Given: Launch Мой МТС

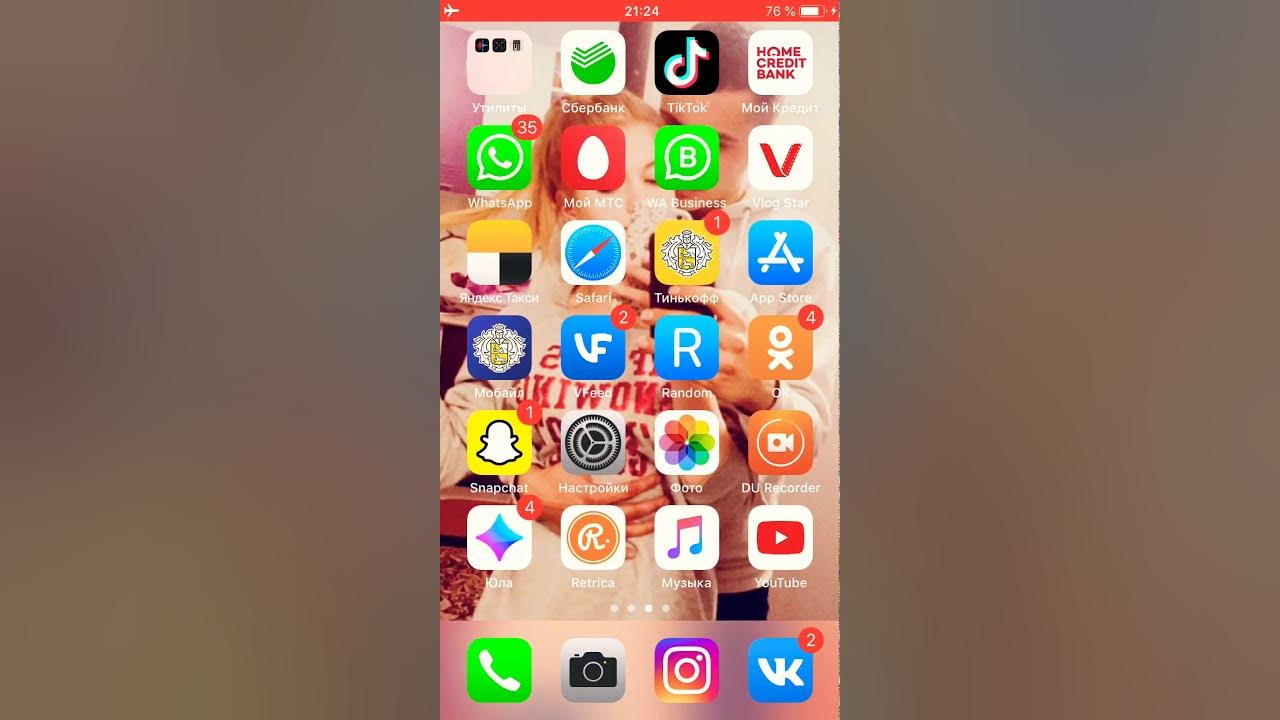Looking at the screenshot, I should point(593,158).
